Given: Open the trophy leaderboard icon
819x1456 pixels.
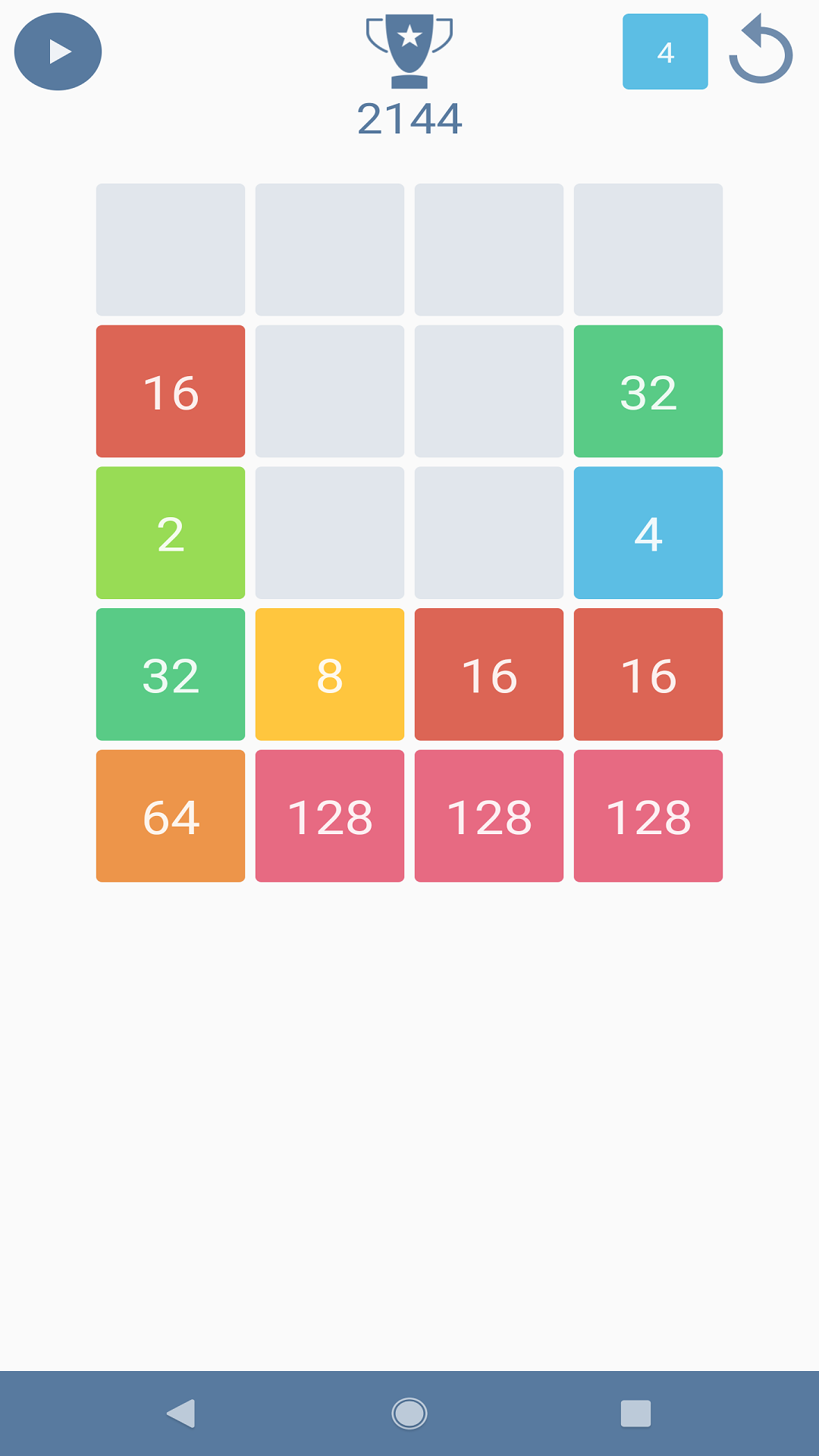Looking at the screenshot, I should (409, 52).
